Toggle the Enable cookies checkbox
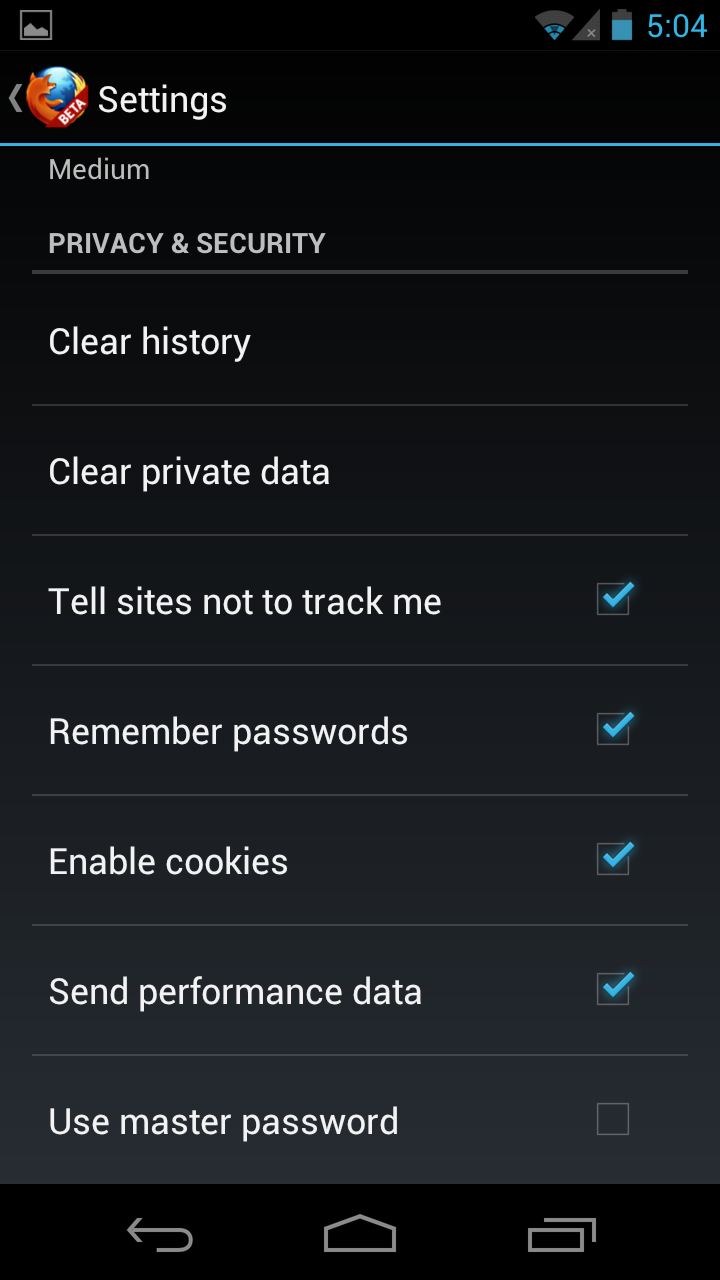720x1280 pixels. (613, 860)
